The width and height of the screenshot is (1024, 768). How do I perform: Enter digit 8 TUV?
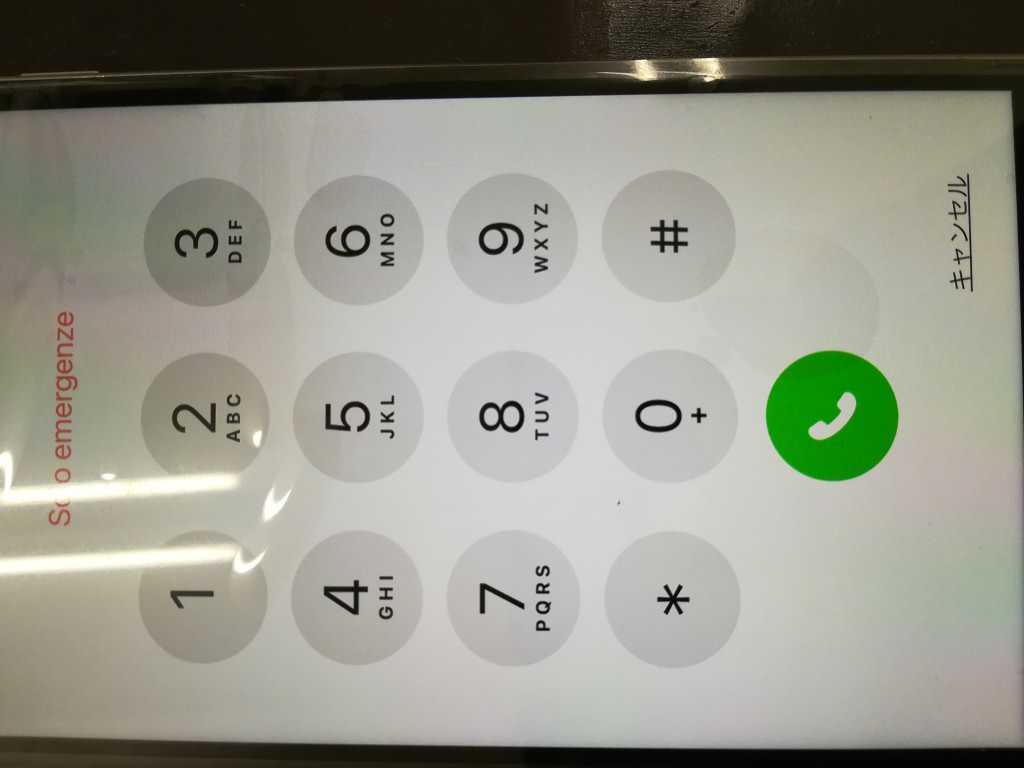[x=513, y=416]
